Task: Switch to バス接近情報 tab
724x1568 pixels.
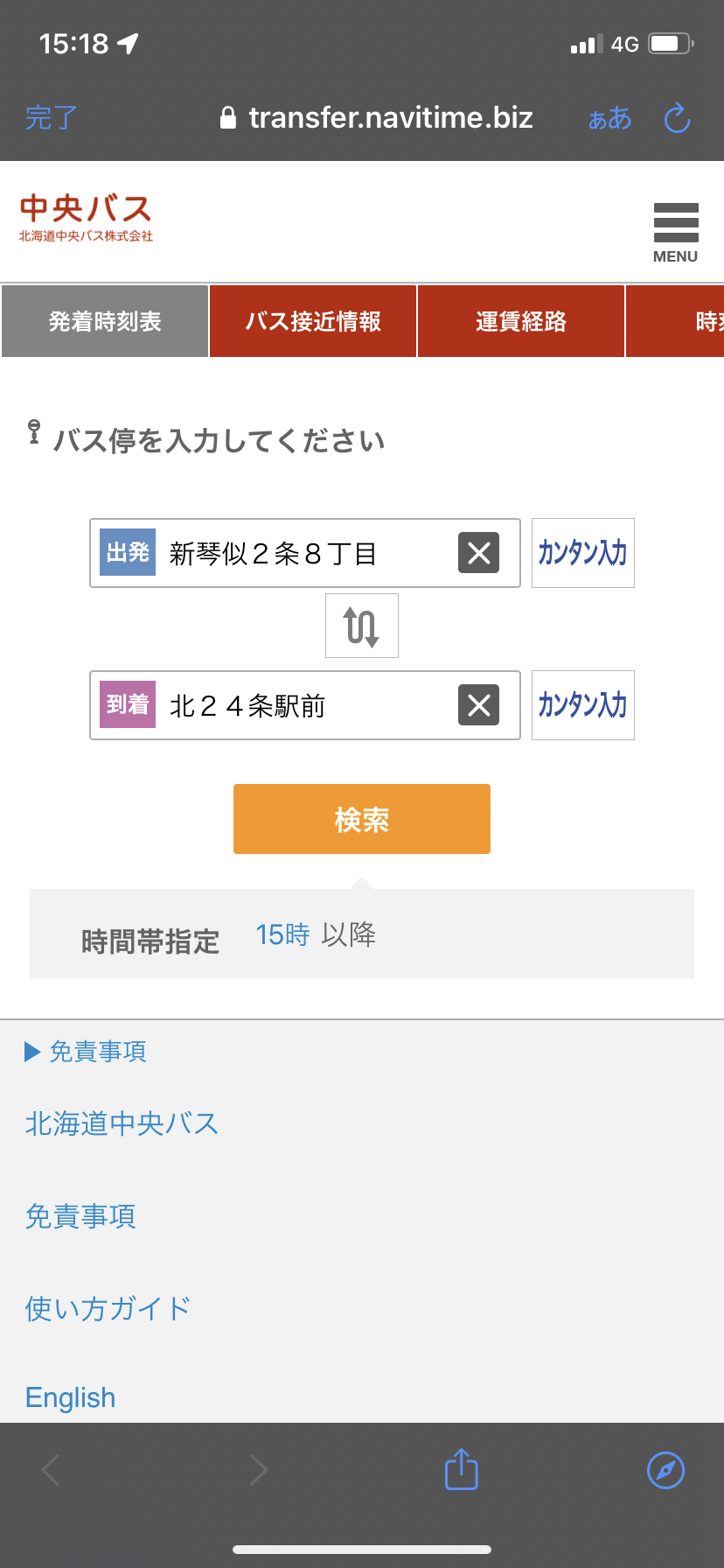Action: pyautogui.click(x=313, y=321)
